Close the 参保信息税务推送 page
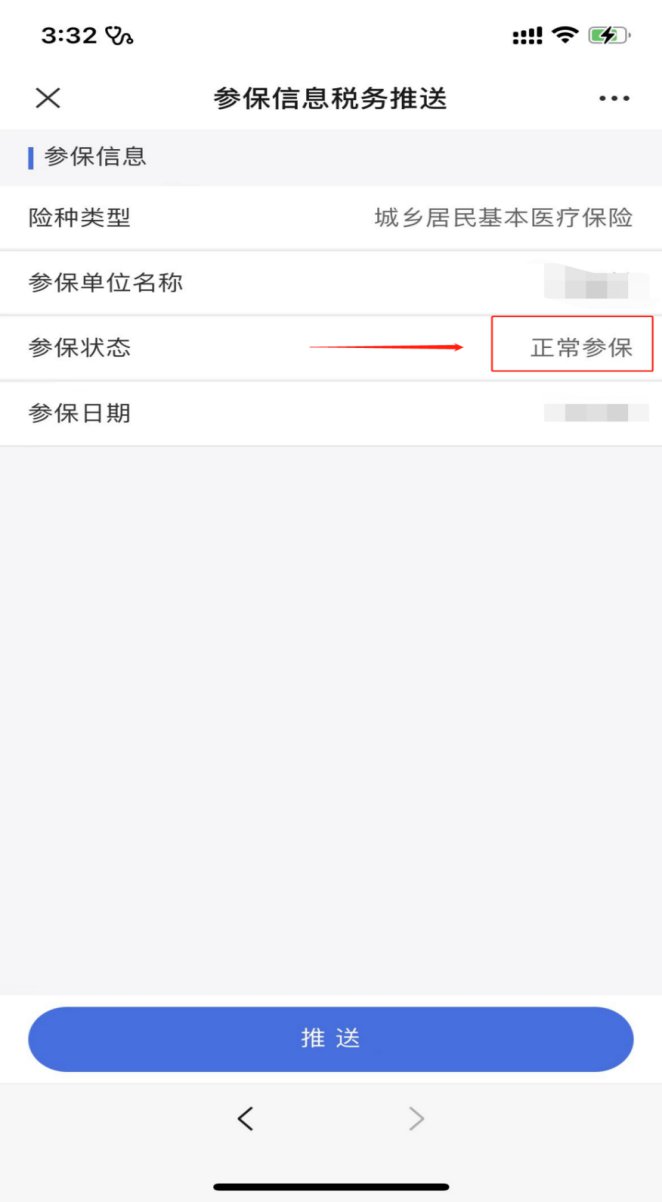662x1202 pixels. click(48, 98)
